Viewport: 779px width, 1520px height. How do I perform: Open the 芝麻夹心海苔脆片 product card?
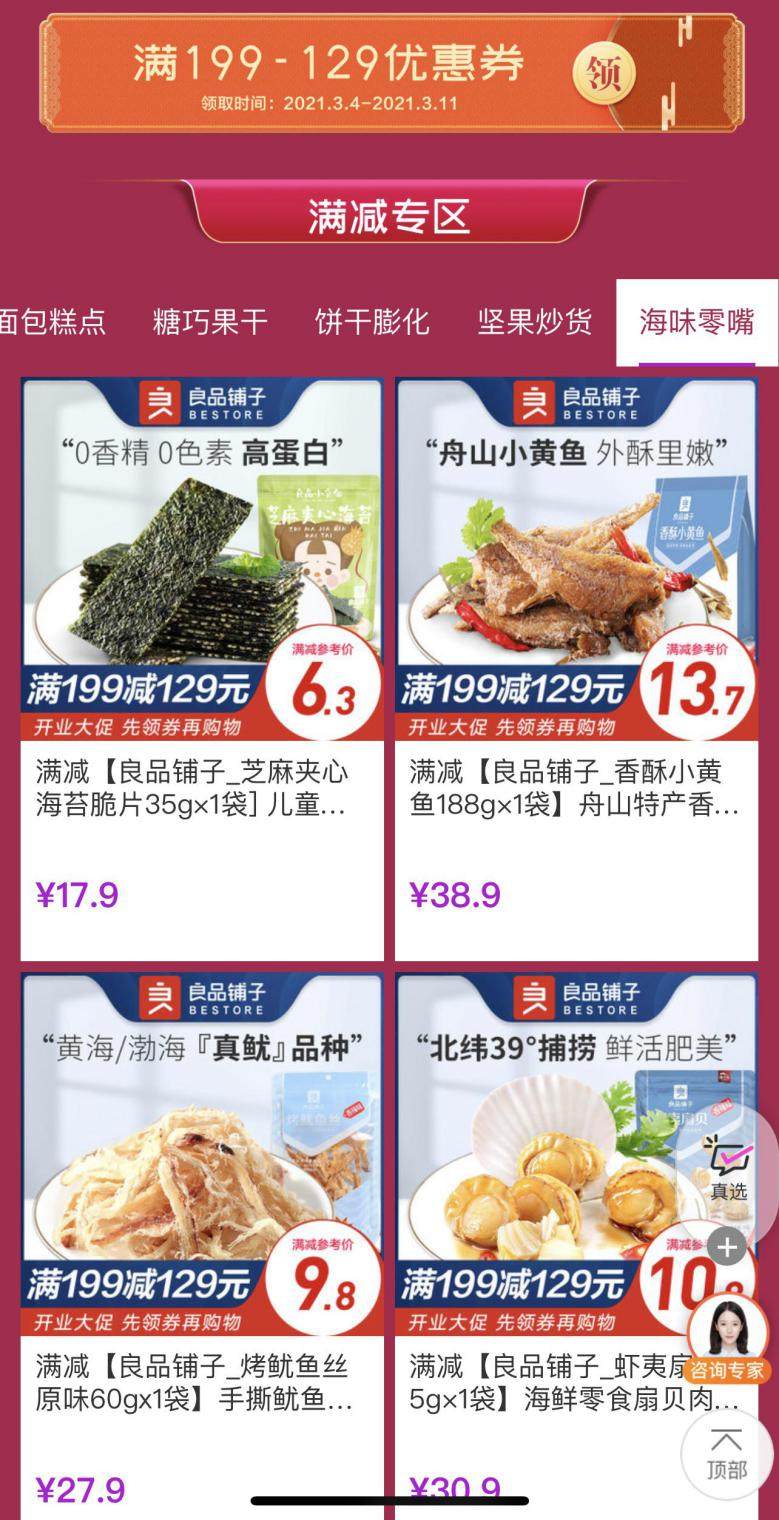tap(202, 668)
